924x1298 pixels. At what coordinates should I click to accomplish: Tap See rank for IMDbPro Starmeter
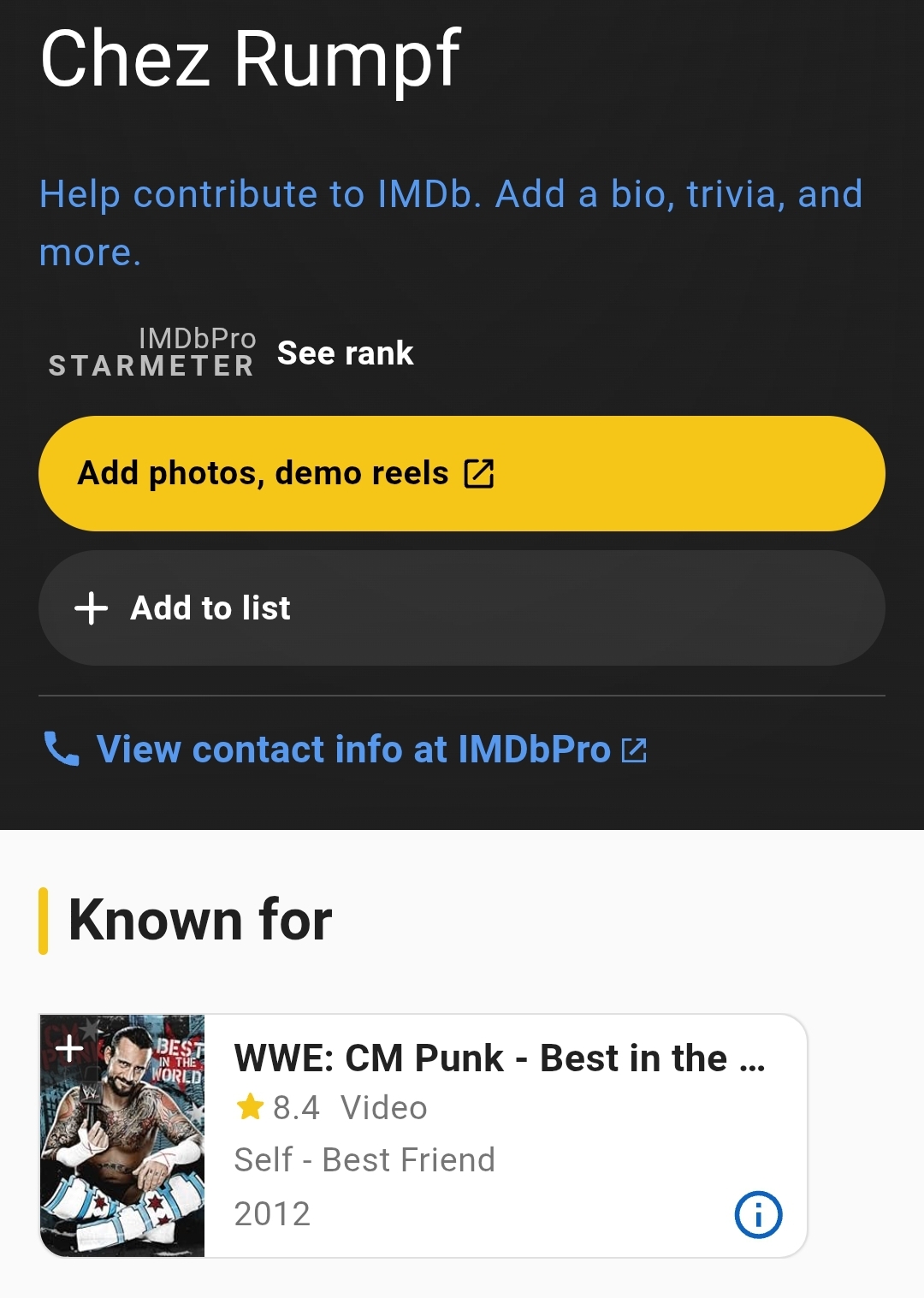point(345,353)
